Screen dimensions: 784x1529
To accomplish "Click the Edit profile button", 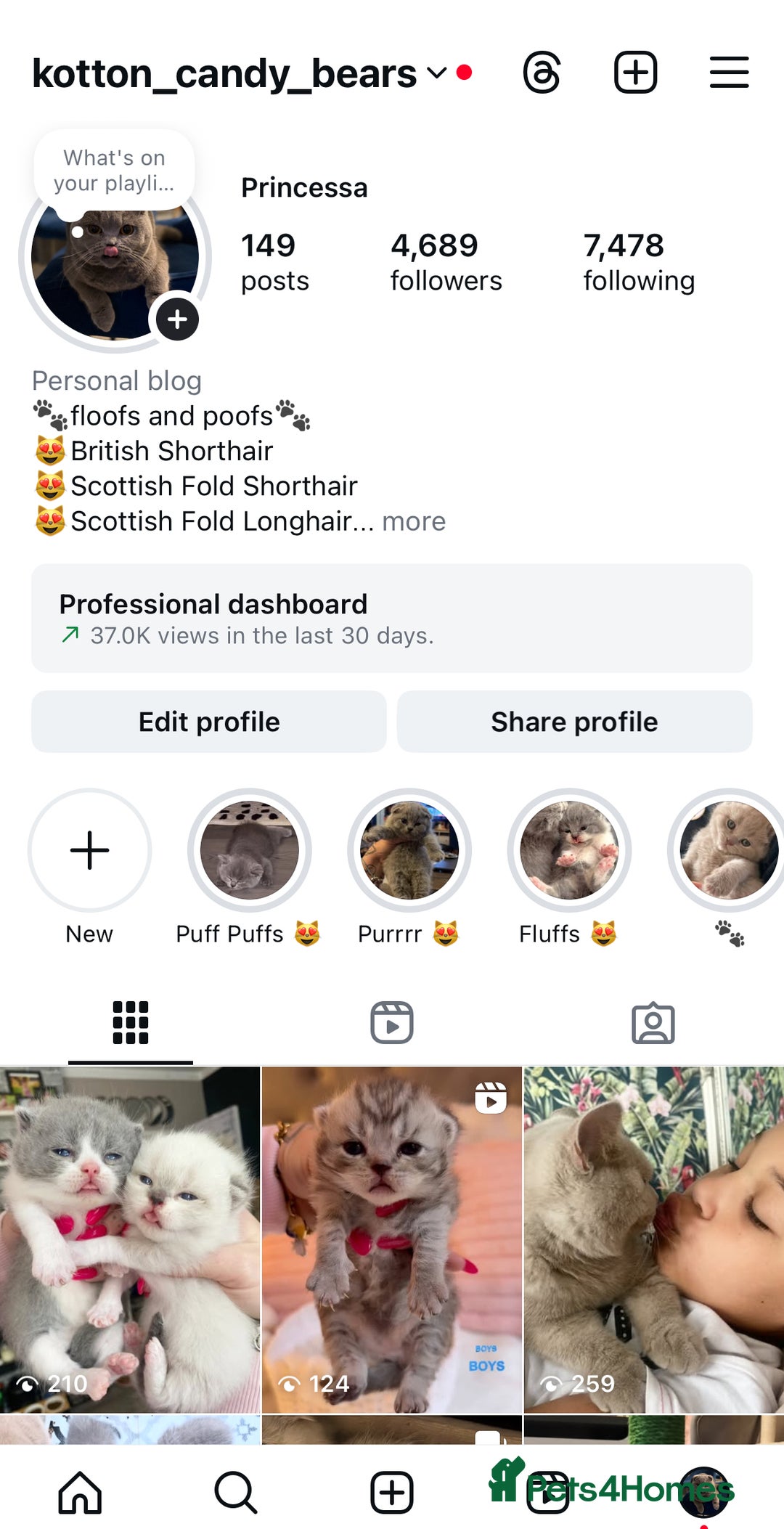I will click(x=208, y=721).
